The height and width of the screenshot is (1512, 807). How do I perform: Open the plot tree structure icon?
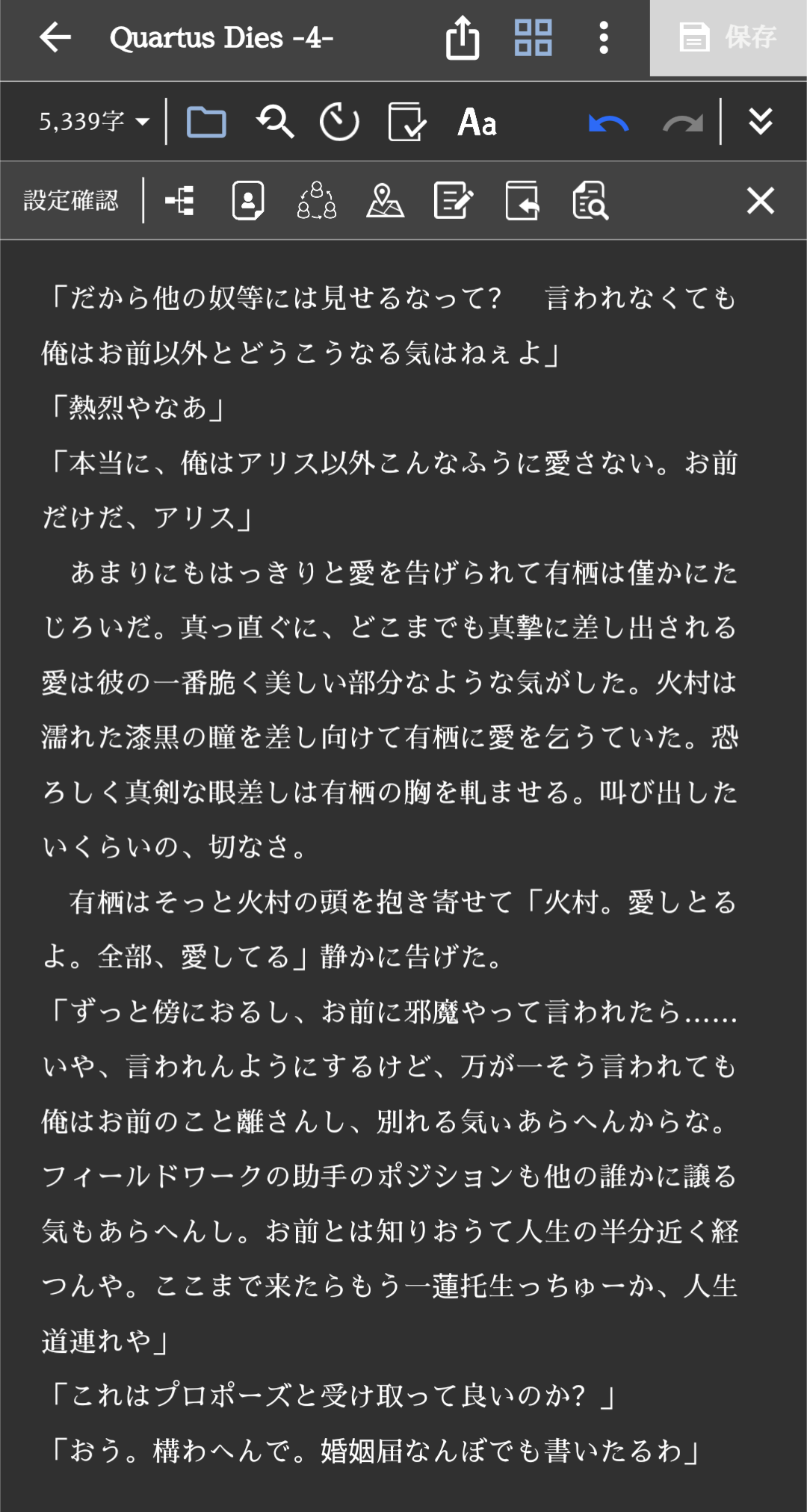[x=180, y=200]
